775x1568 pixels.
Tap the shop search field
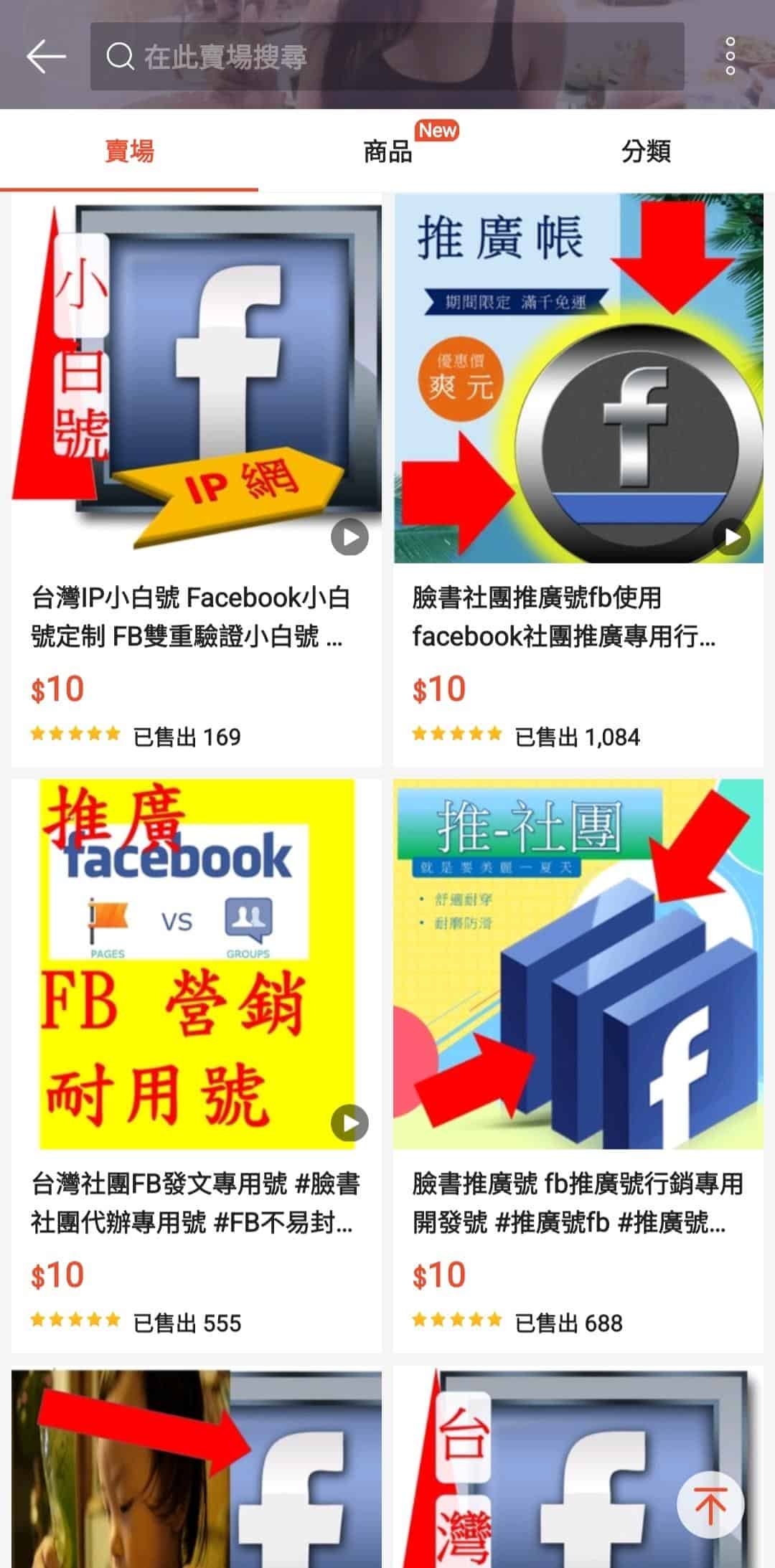387,57
